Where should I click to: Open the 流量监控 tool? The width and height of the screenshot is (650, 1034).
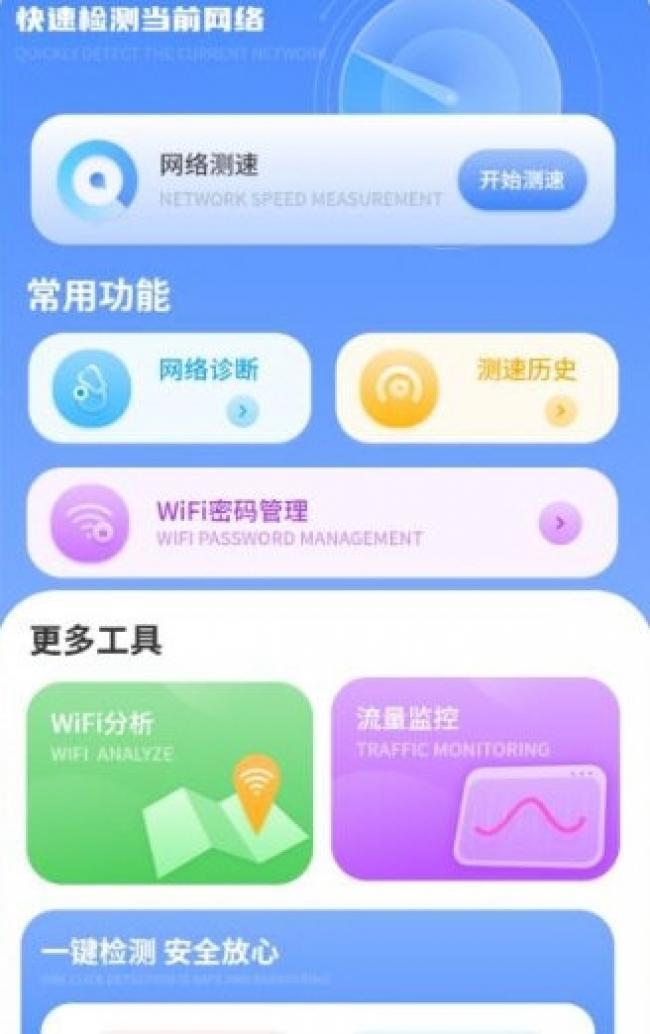[475, 779]
